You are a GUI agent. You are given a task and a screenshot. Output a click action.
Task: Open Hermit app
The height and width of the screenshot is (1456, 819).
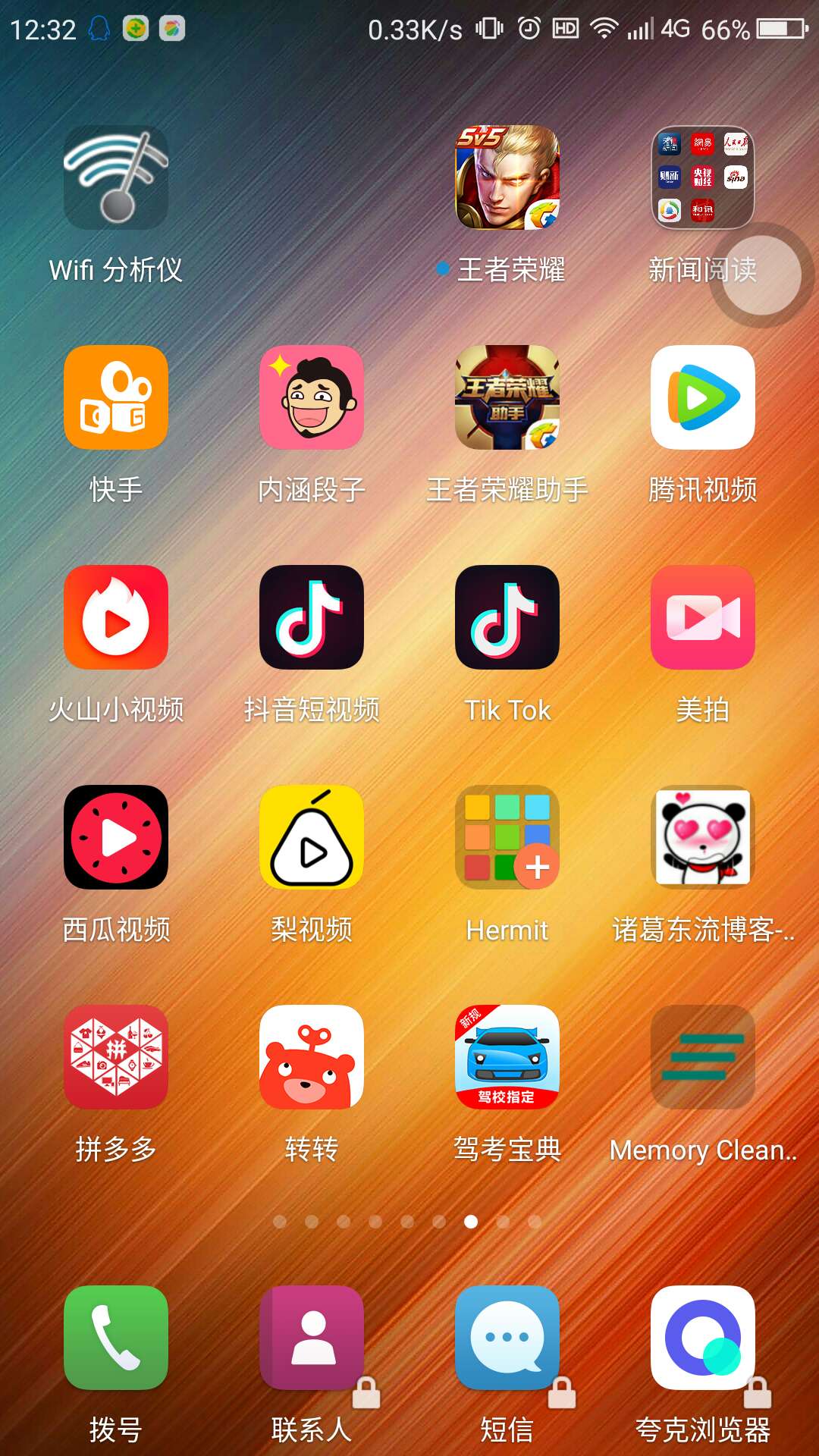click(507, 837)
